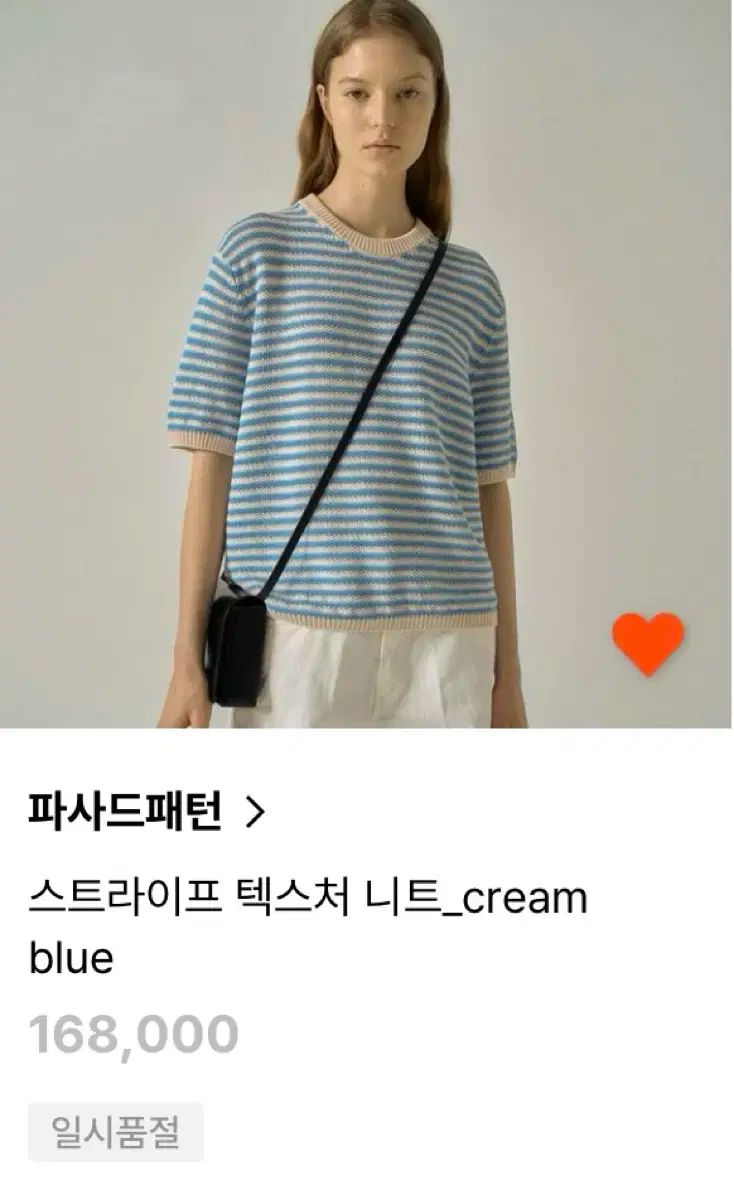Remove the heart like on the striped knit
Viewport: 734px width, 1200px height.
pyautogui.click(x=648, y=642)
